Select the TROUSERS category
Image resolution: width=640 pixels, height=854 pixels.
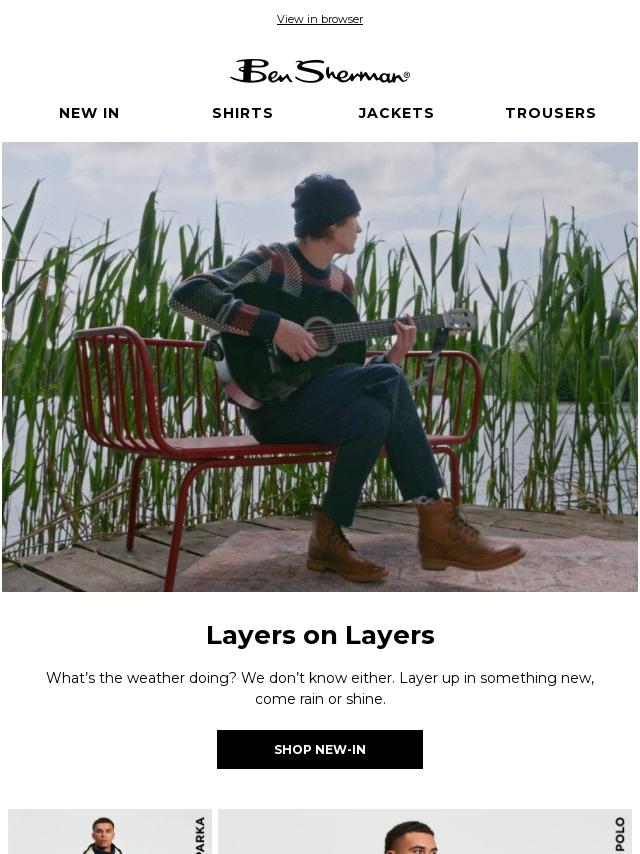point(550,113)
